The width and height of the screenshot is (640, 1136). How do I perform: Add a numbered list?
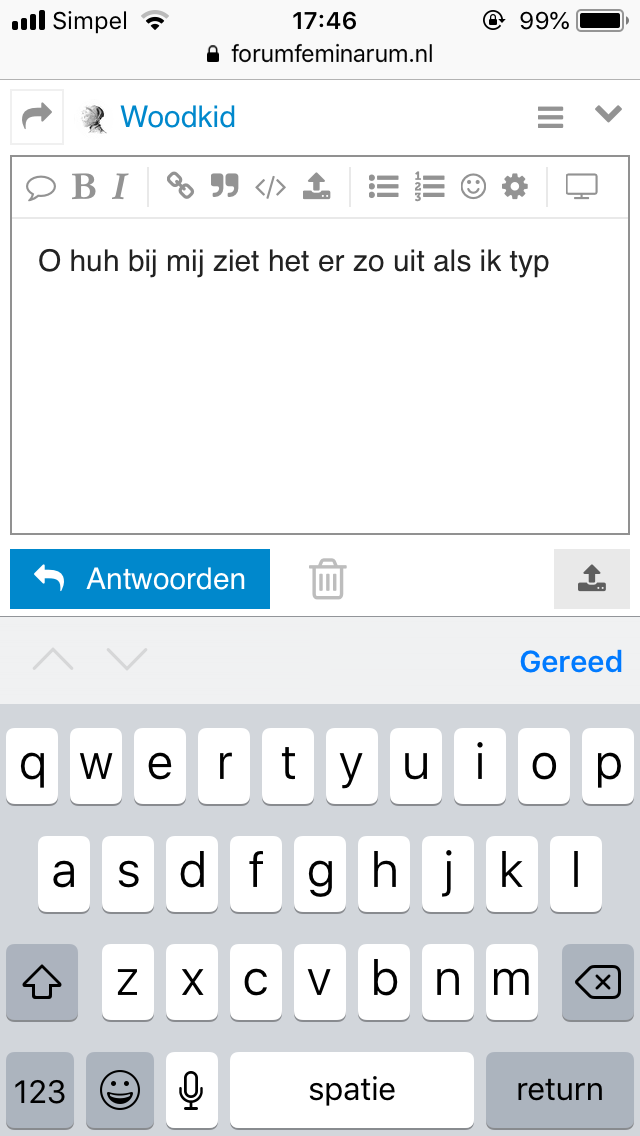pos(428,186)
